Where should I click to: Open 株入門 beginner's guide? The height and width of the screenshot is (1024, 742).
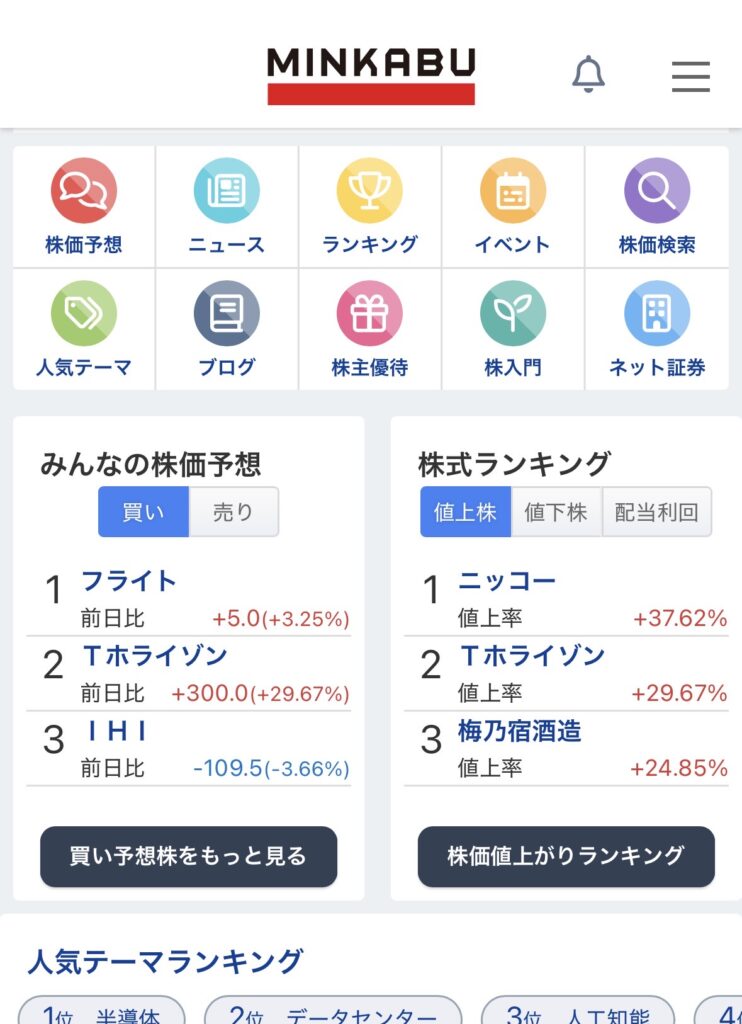(x=513, y=329)
